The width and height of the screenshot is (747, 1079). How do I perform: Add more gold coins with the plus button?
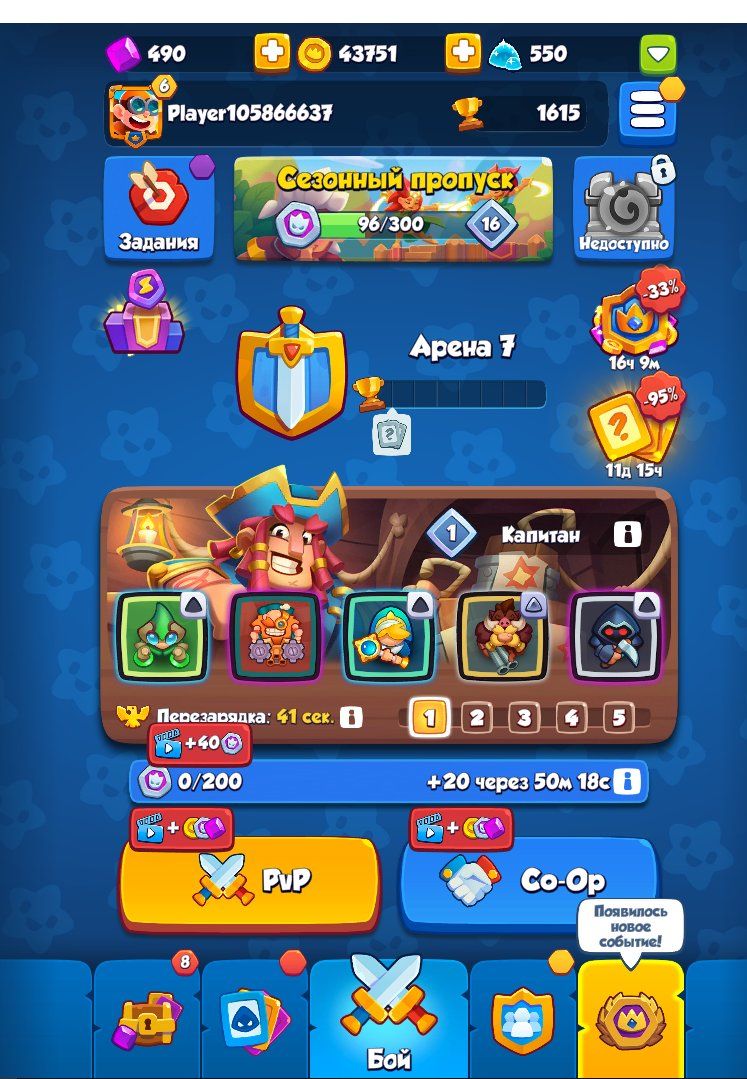tap(462, 53)
